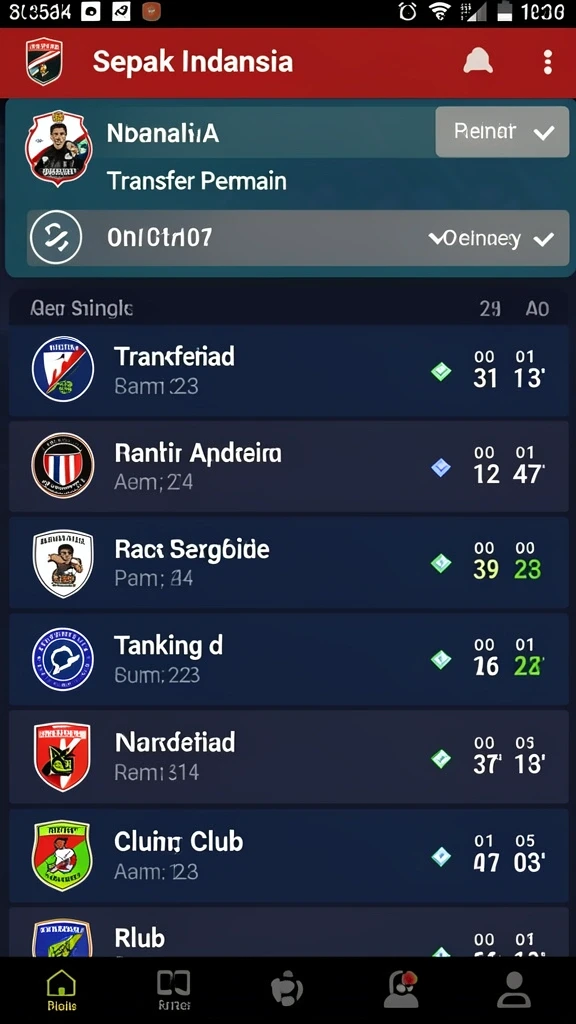Expand the Oeinaey dropdown row
This screenshot has width=576, height=1024.
tap(298, 238)
